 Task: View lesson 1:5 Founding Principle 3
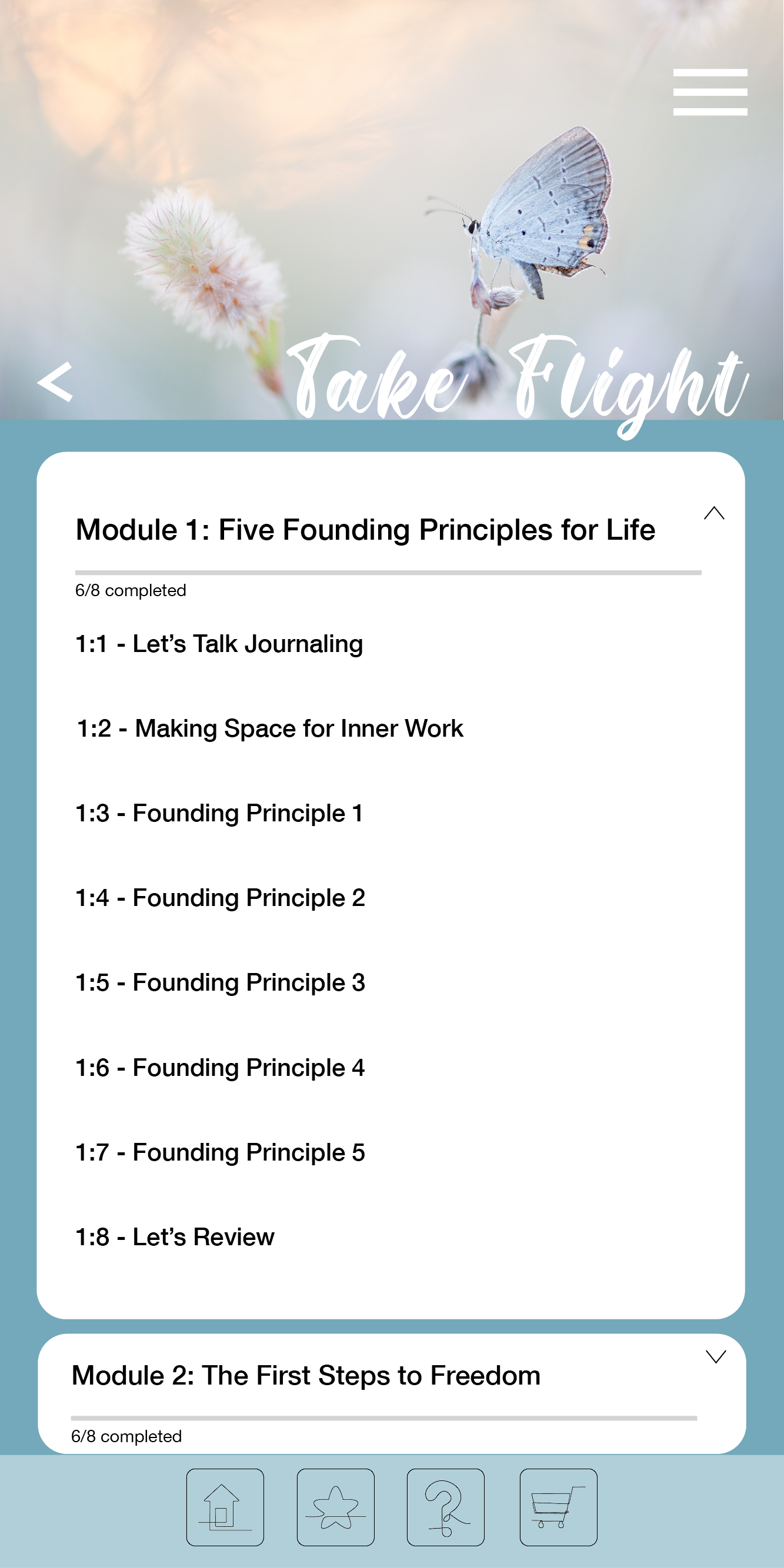[x=219, y=982]
